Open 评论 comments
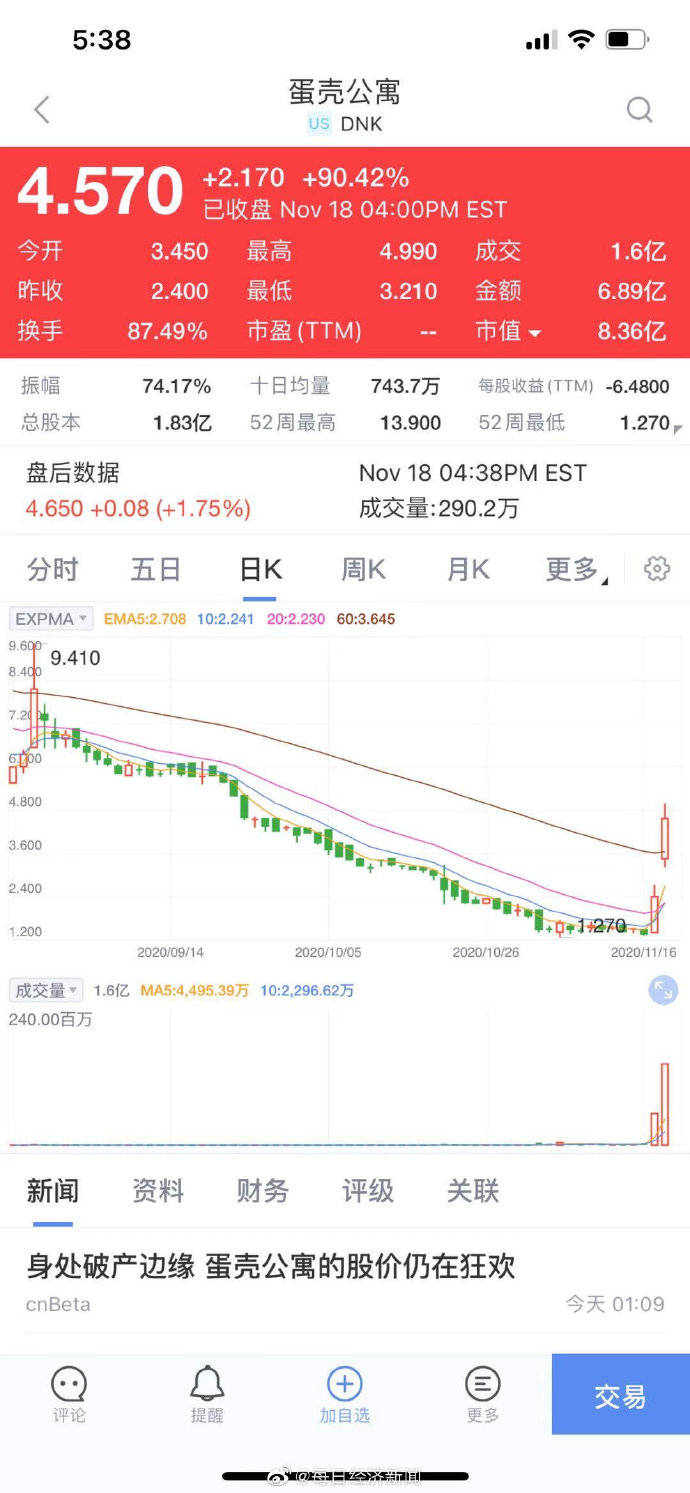This screenshot has width=690, height=1493. tap(69, 1395)
